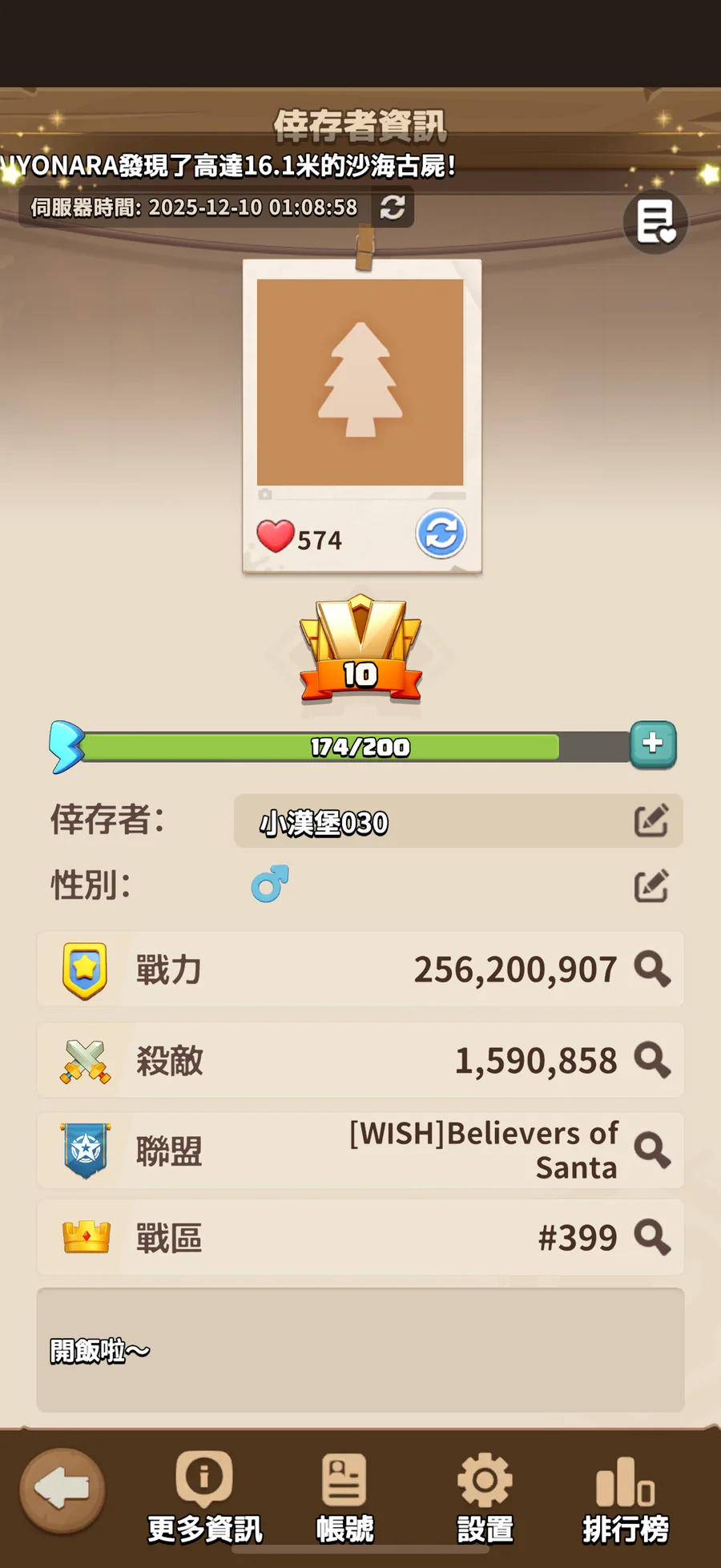The width and height of the screenshot is (721, 1568).
Task: Go back with the arrow button
Action: [62, 1490]
